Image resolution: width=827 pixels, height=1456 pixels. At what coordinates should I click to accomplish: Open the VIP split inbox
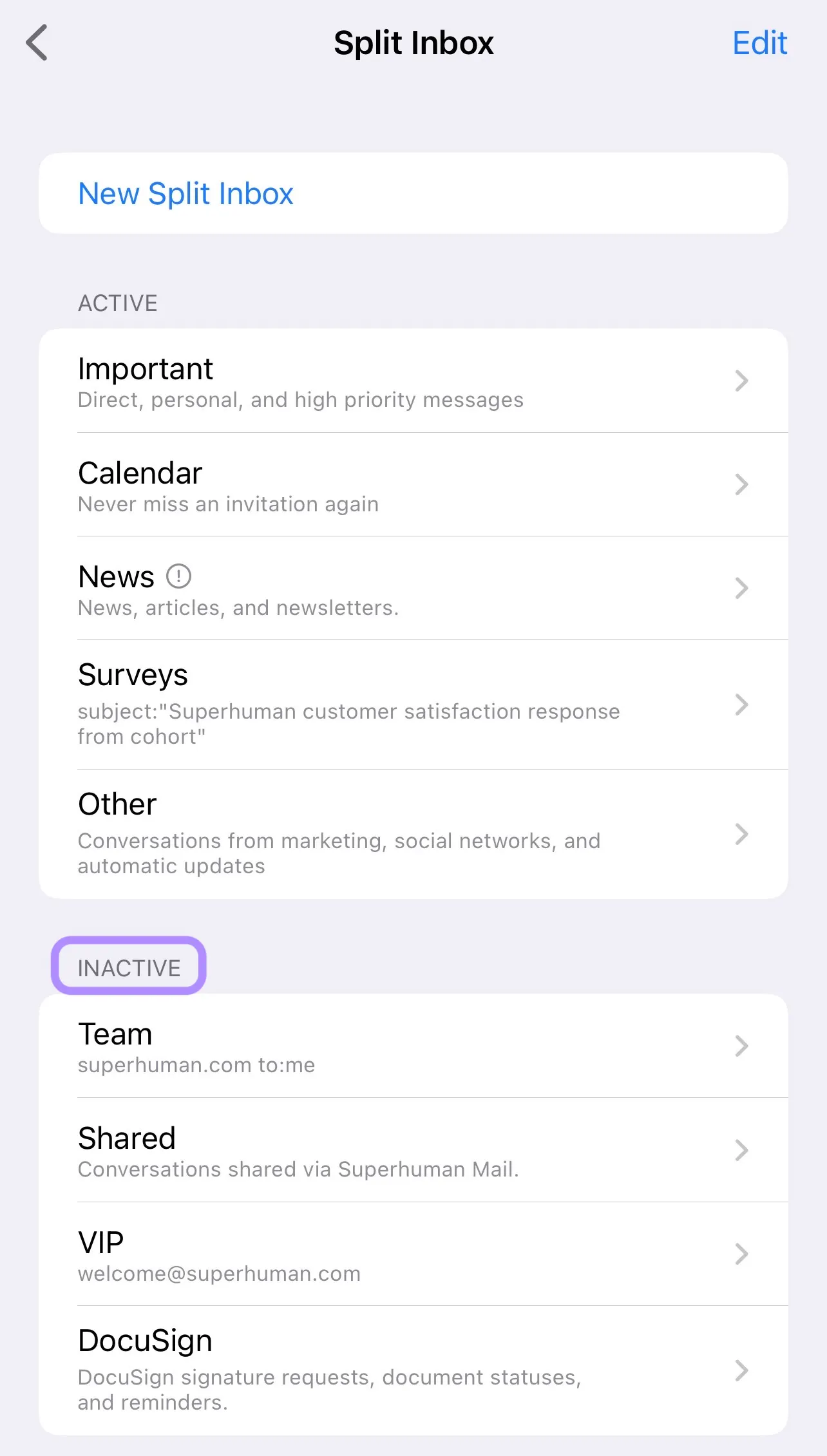click(412, 1254)
